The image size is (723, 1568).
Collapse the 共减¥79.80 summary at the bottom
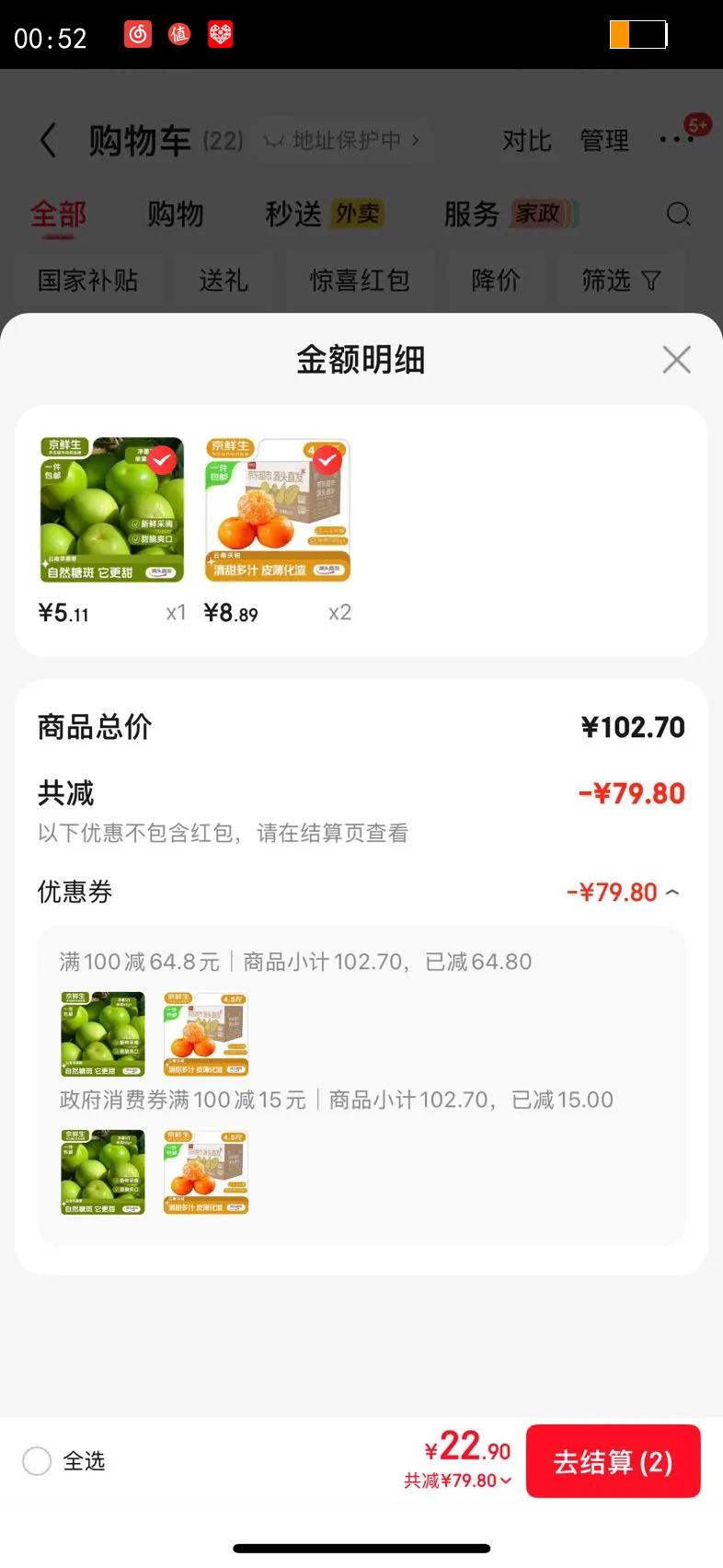[458, 1481]
